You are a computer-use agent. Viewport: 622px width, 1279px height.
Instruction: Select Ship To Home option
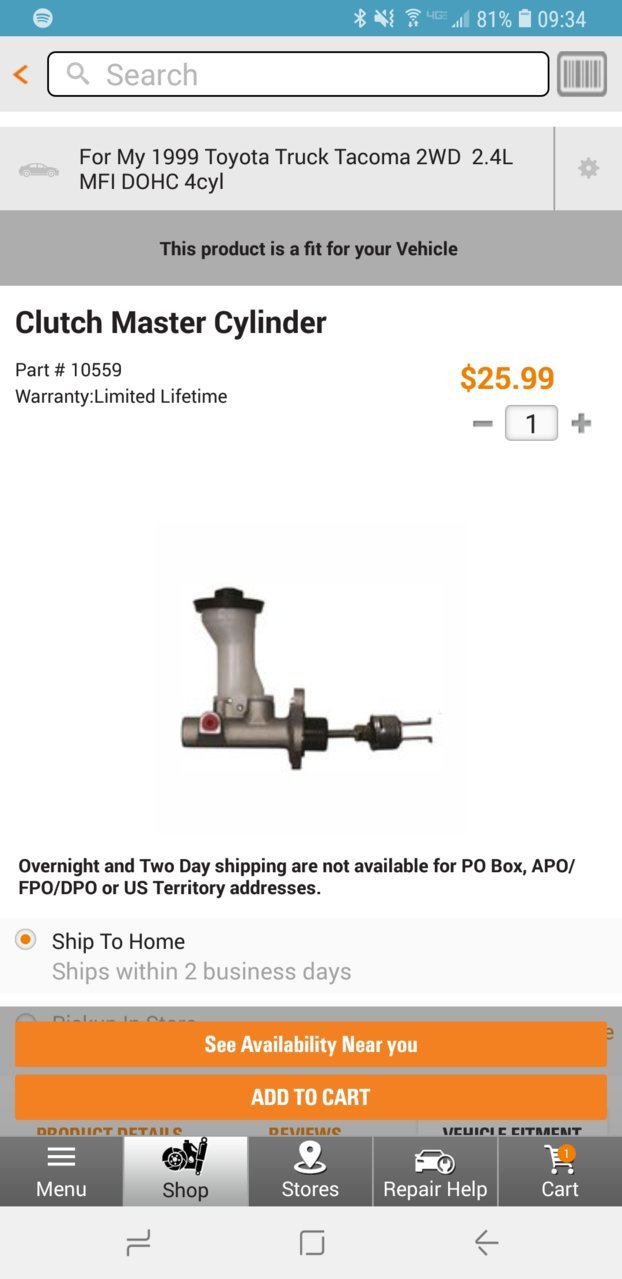pyautogui.click(x=26, y=940)
